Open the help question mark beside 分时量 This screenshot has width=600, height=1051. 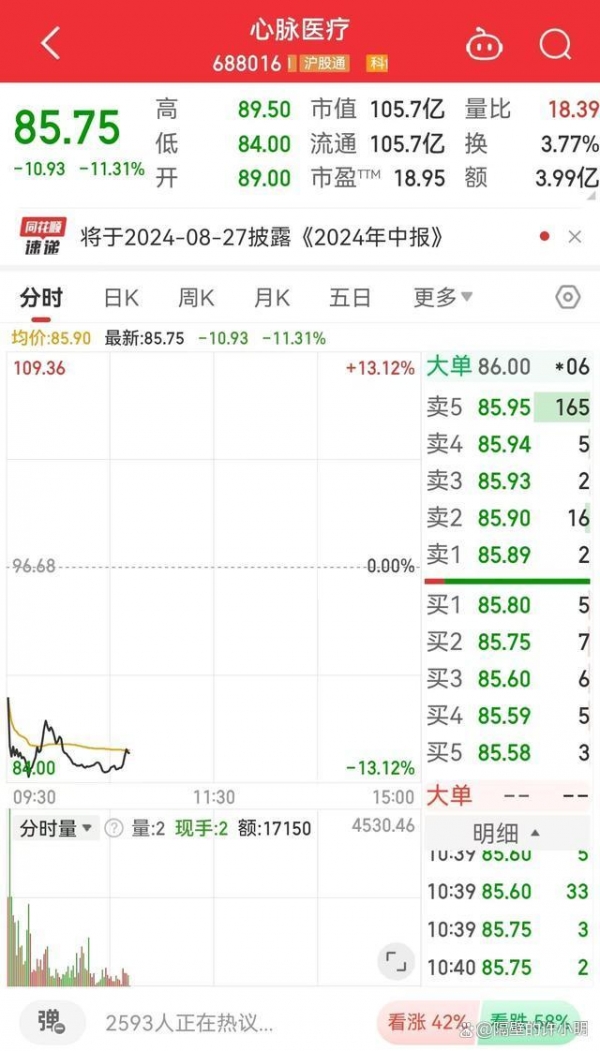(x=114, y=829)
